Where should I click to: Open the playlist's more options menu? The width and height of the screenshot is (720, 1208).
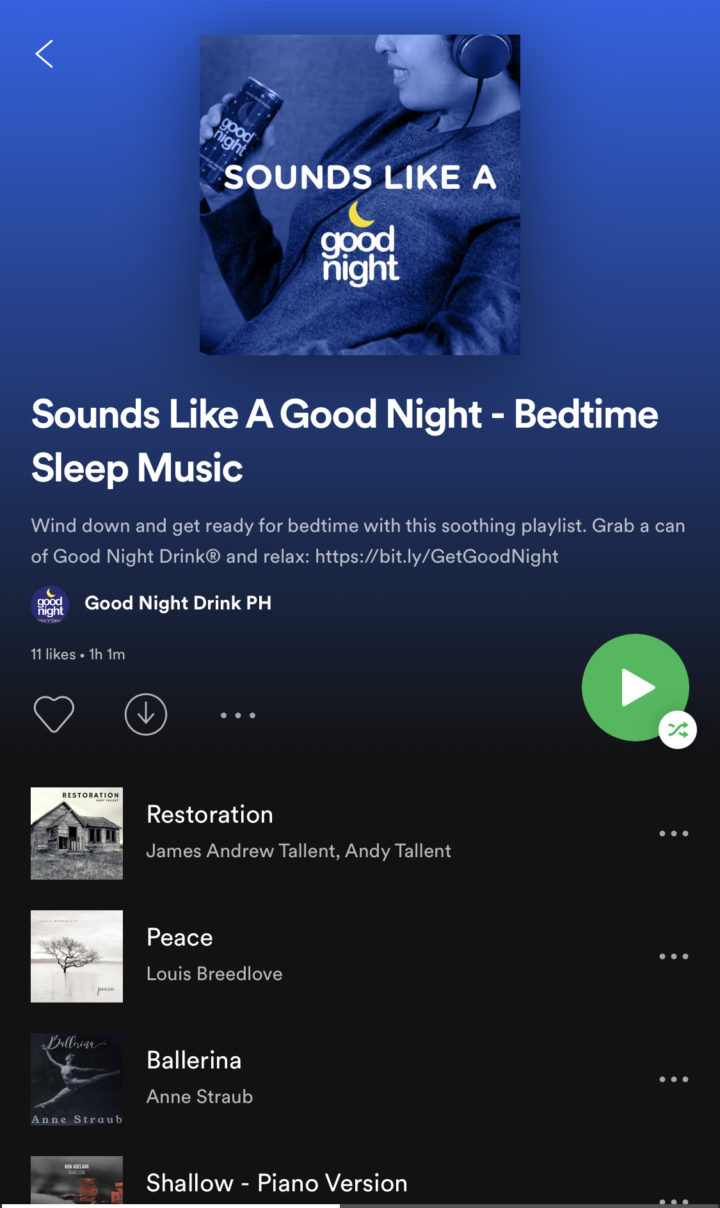coord(238,715)
